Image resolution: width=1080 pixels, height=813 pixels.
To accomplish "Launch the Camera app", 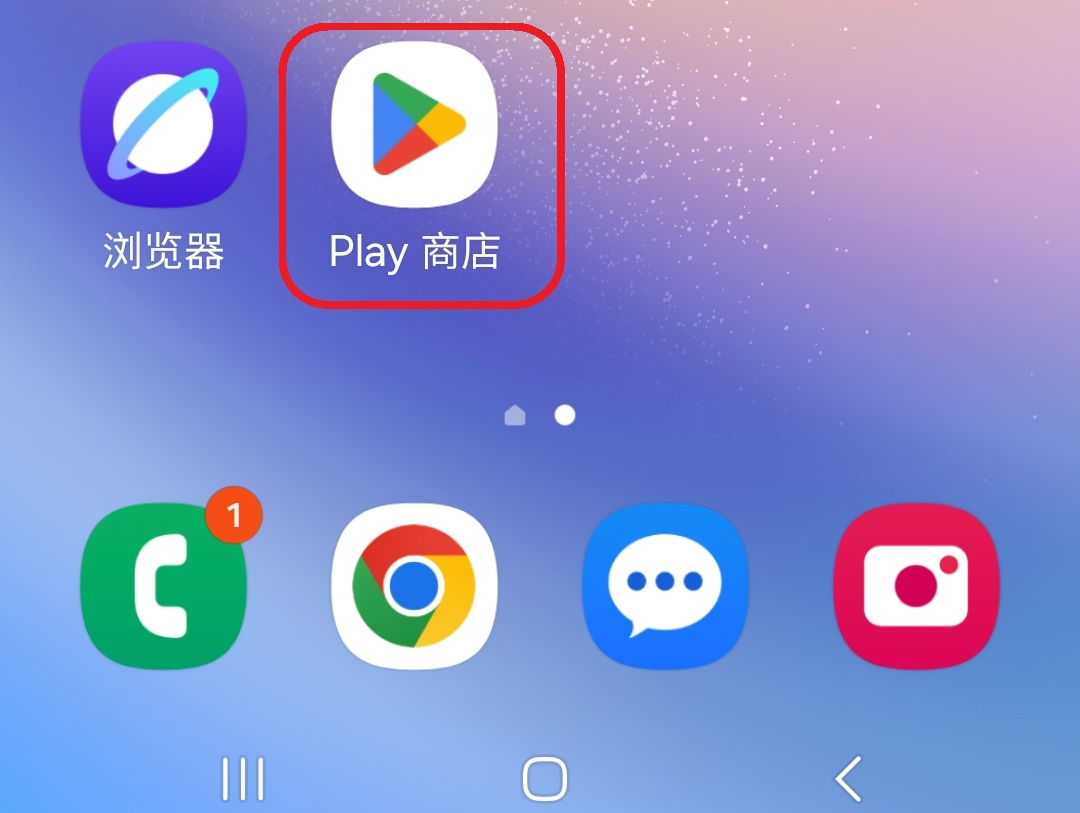I will (x=916, y=586).
